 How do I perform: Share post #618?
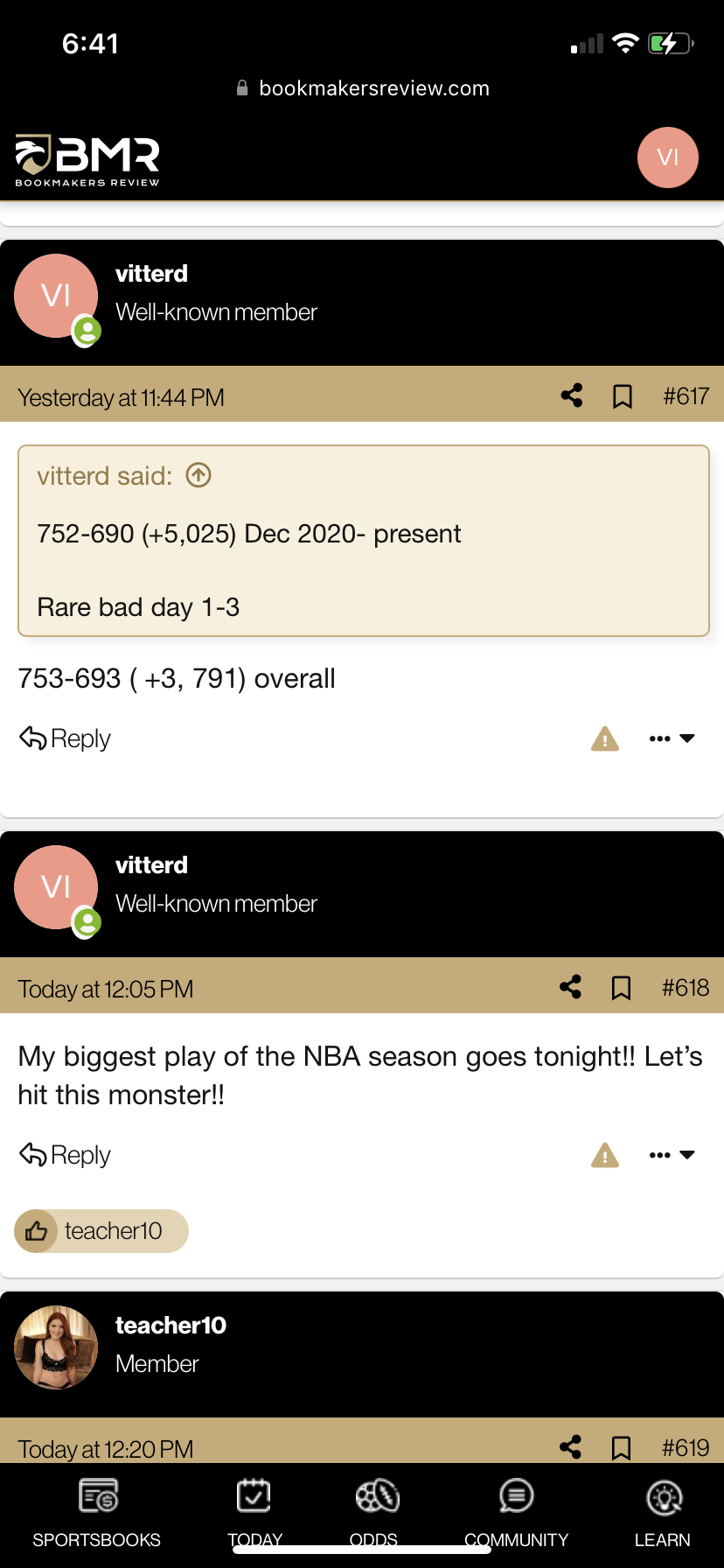tap(570, 988)
